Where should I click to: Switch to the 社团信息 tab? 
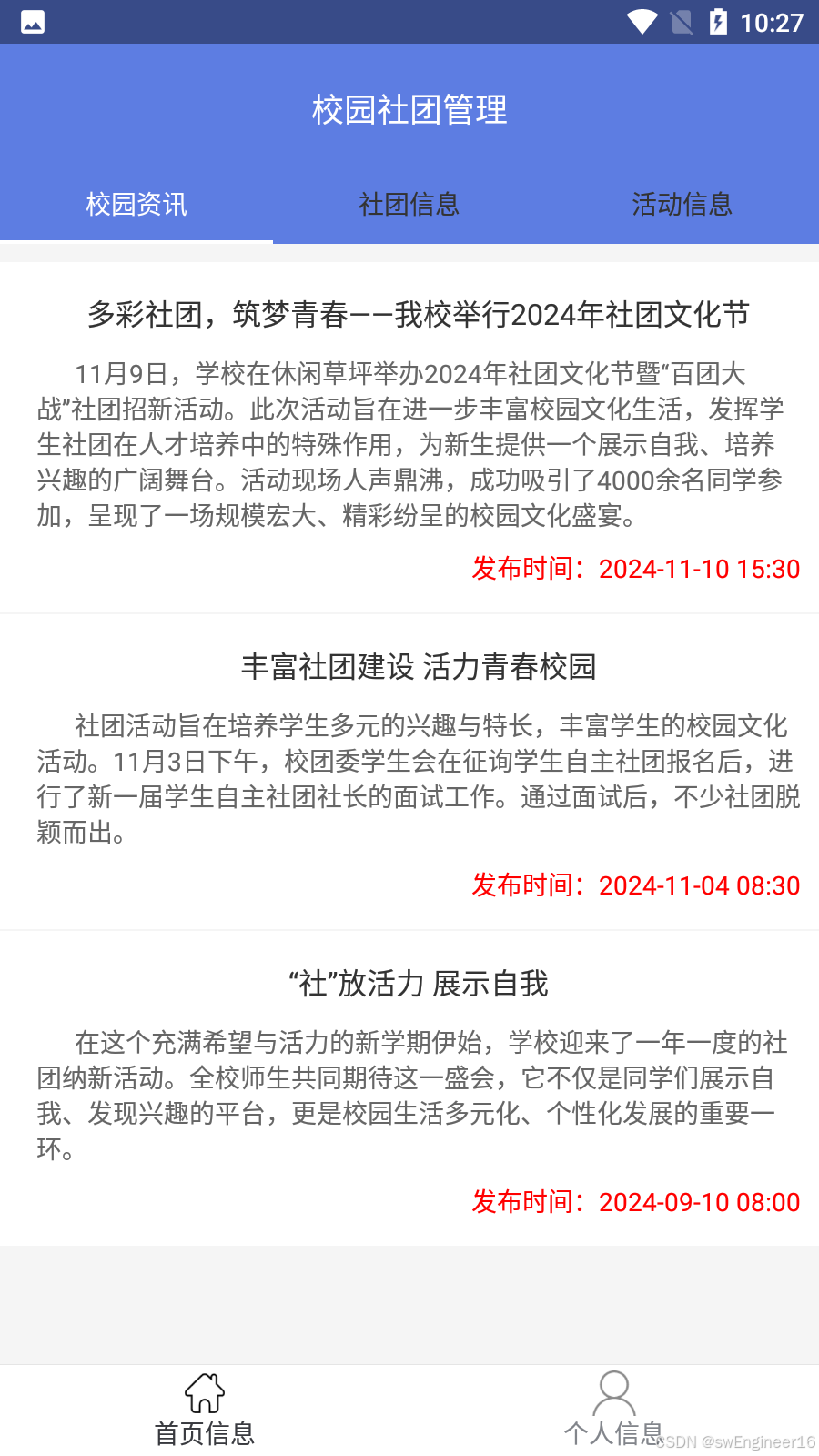point(409,205)
